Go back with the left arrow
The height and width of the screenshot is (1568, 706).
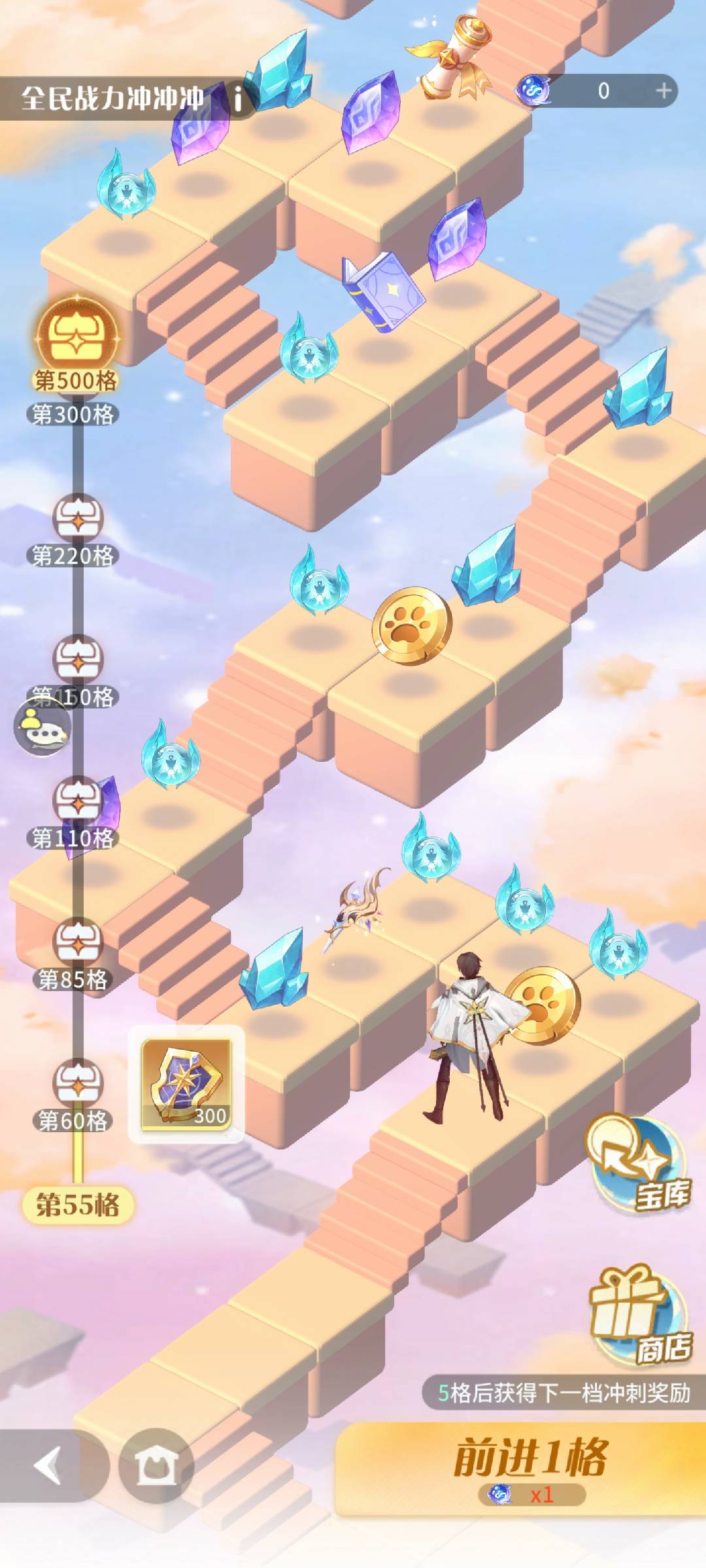[48, 1465]
